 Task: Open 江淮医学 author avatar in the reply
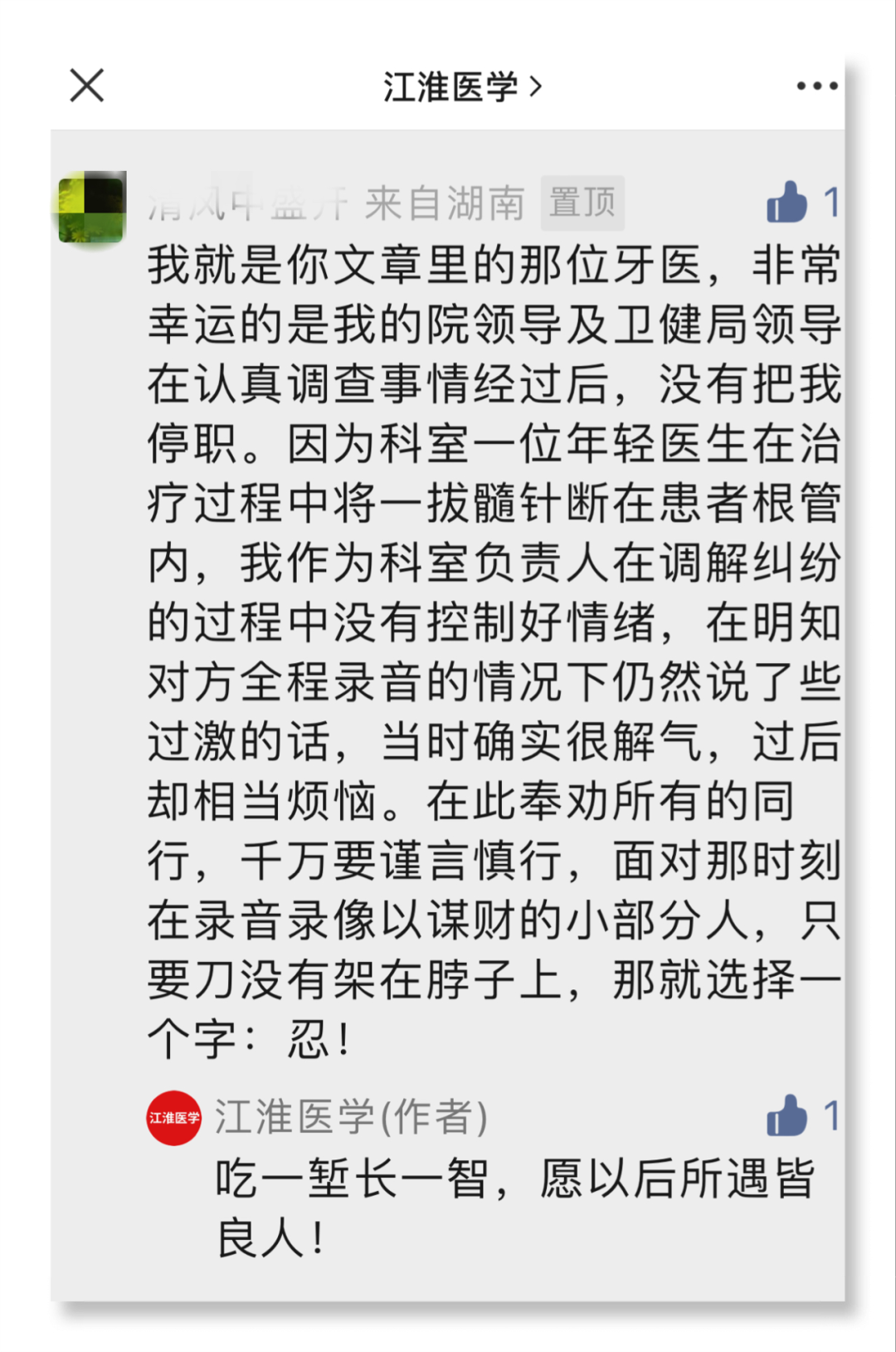tap(174, 1118)
